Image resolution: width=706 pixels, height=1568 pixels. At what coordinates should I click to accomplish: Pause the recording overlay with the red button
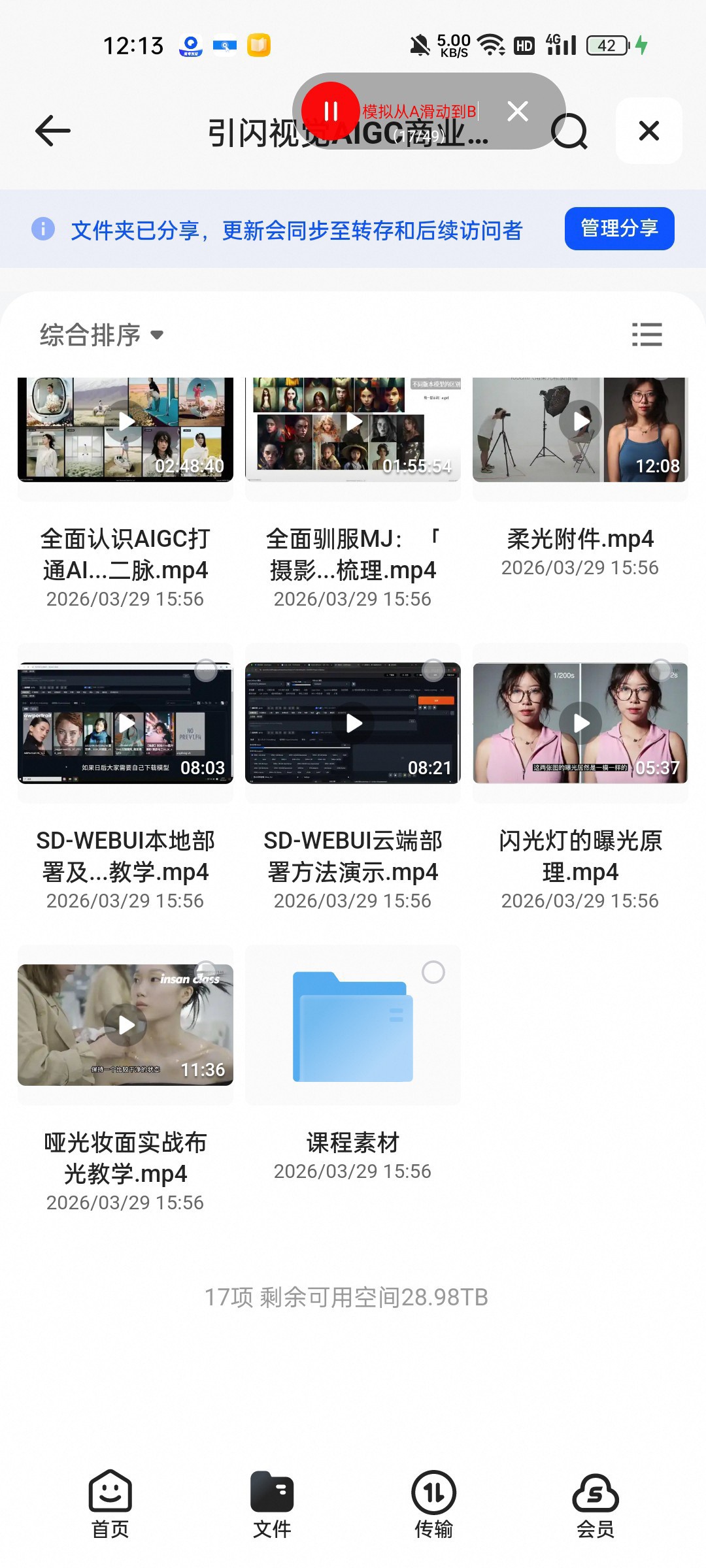[x=331, y=111]
